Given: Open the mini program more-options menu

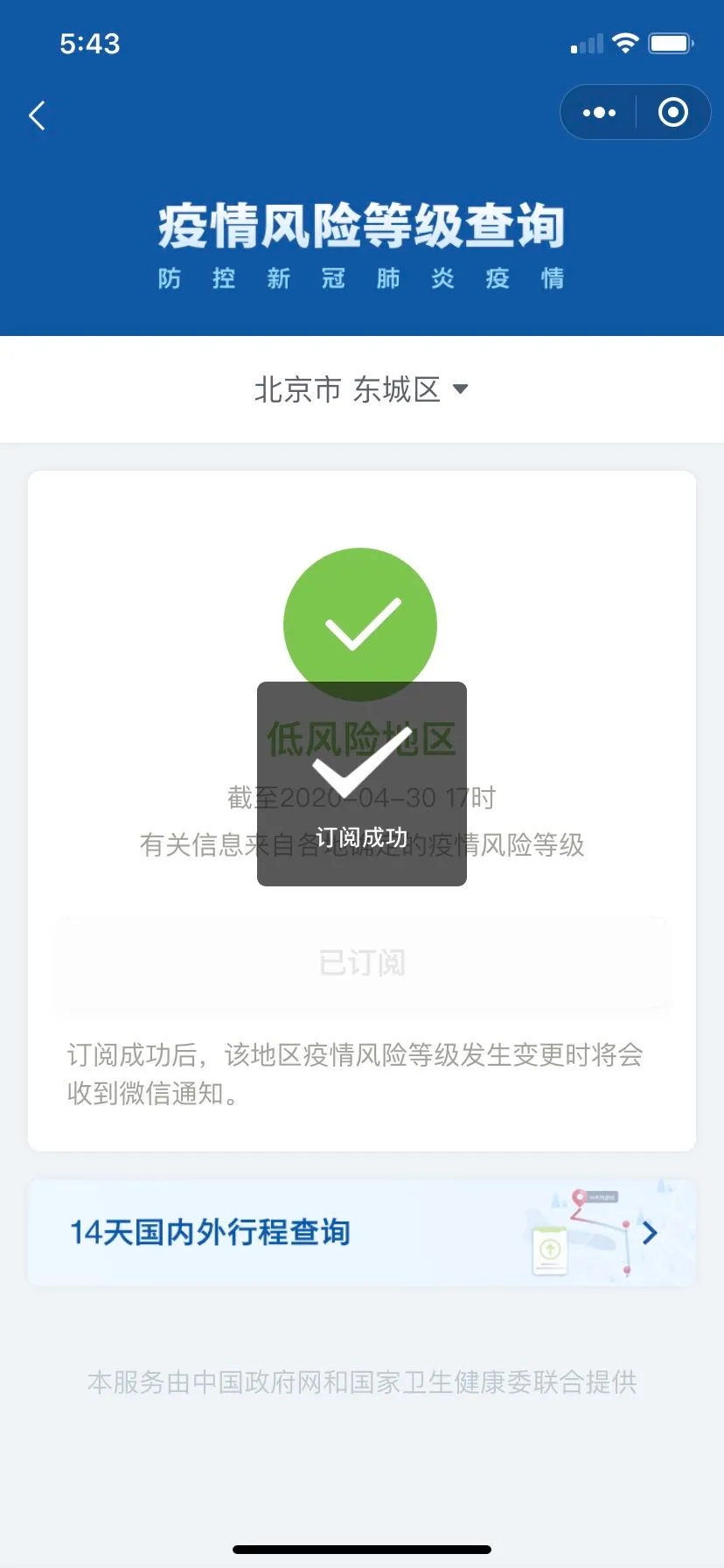Looking at the screenshot, I should [x=599, y=113].
